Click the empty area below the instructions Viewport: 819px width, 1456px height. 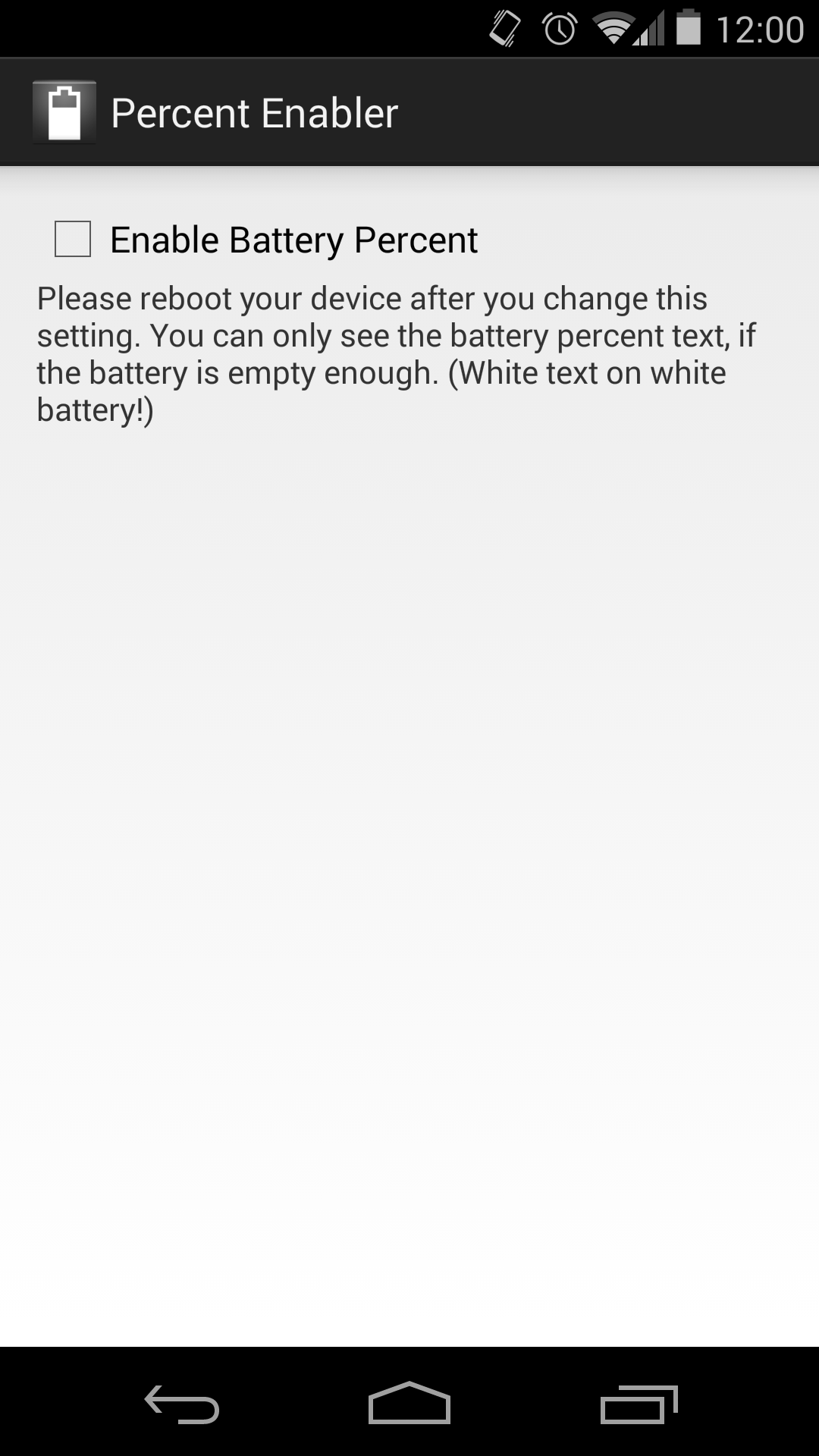pyautogui.click(x=409, y=834)
